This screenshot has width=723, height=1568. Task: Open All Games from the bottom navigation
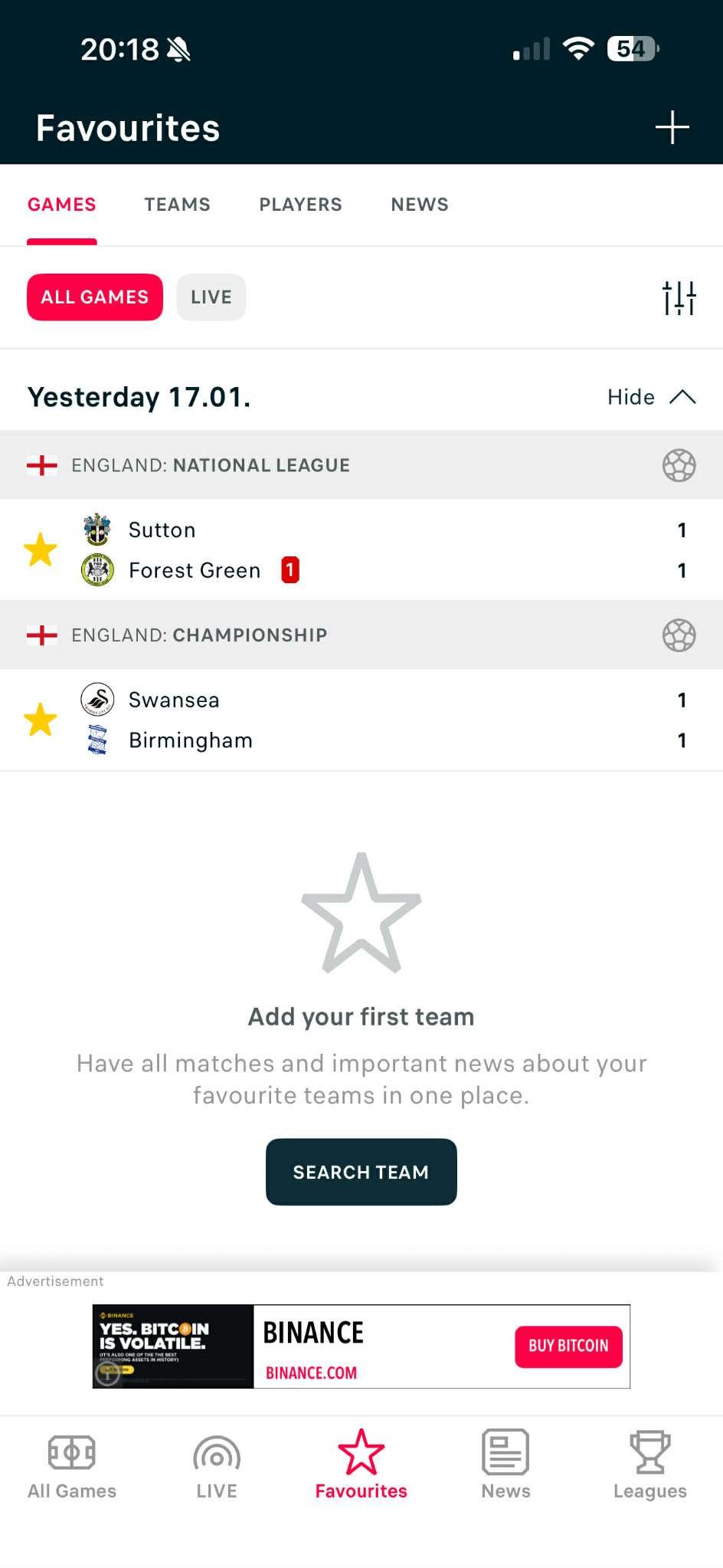pos(72,1464)
